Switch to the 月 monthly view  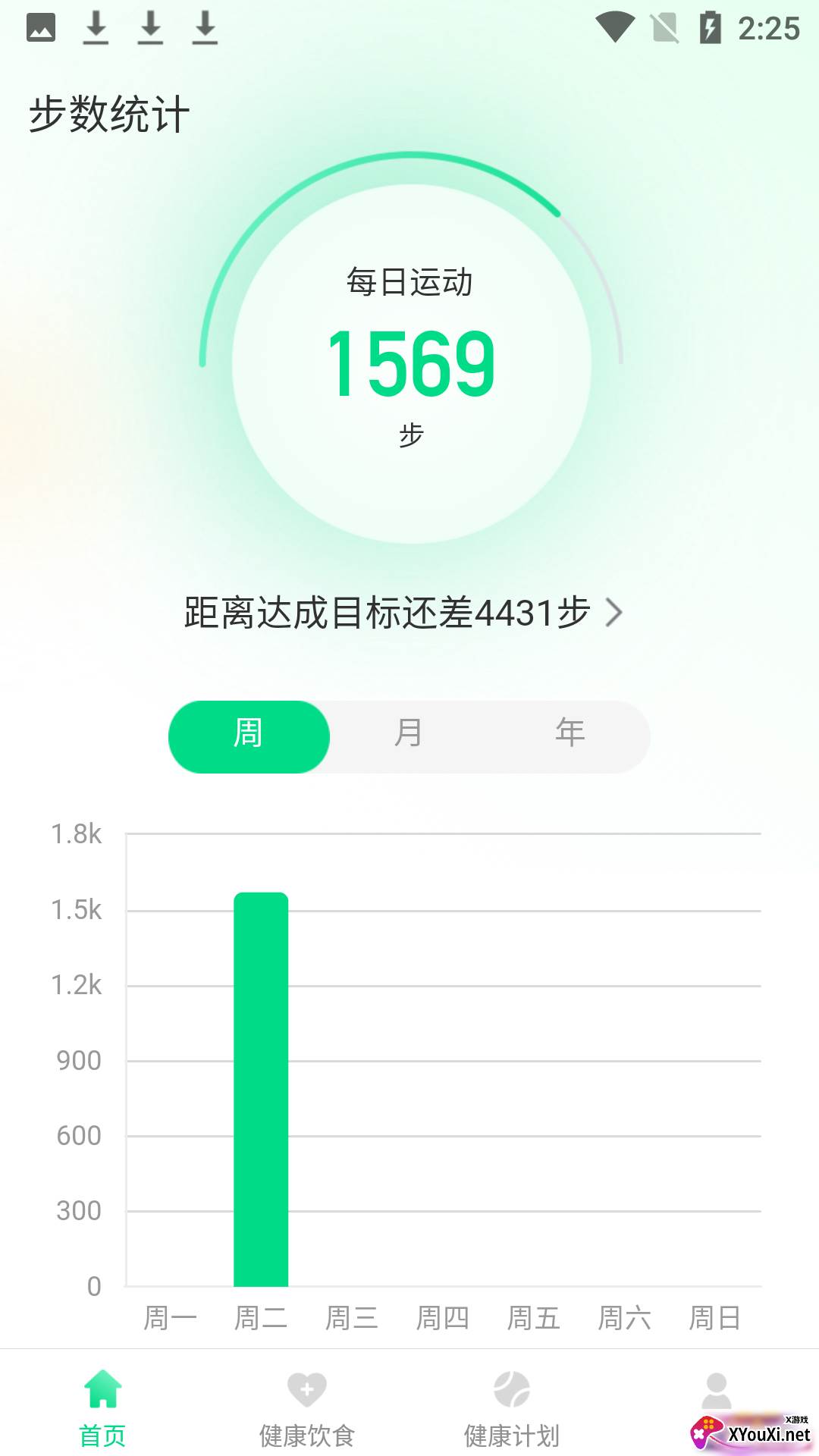pos(409,733)
